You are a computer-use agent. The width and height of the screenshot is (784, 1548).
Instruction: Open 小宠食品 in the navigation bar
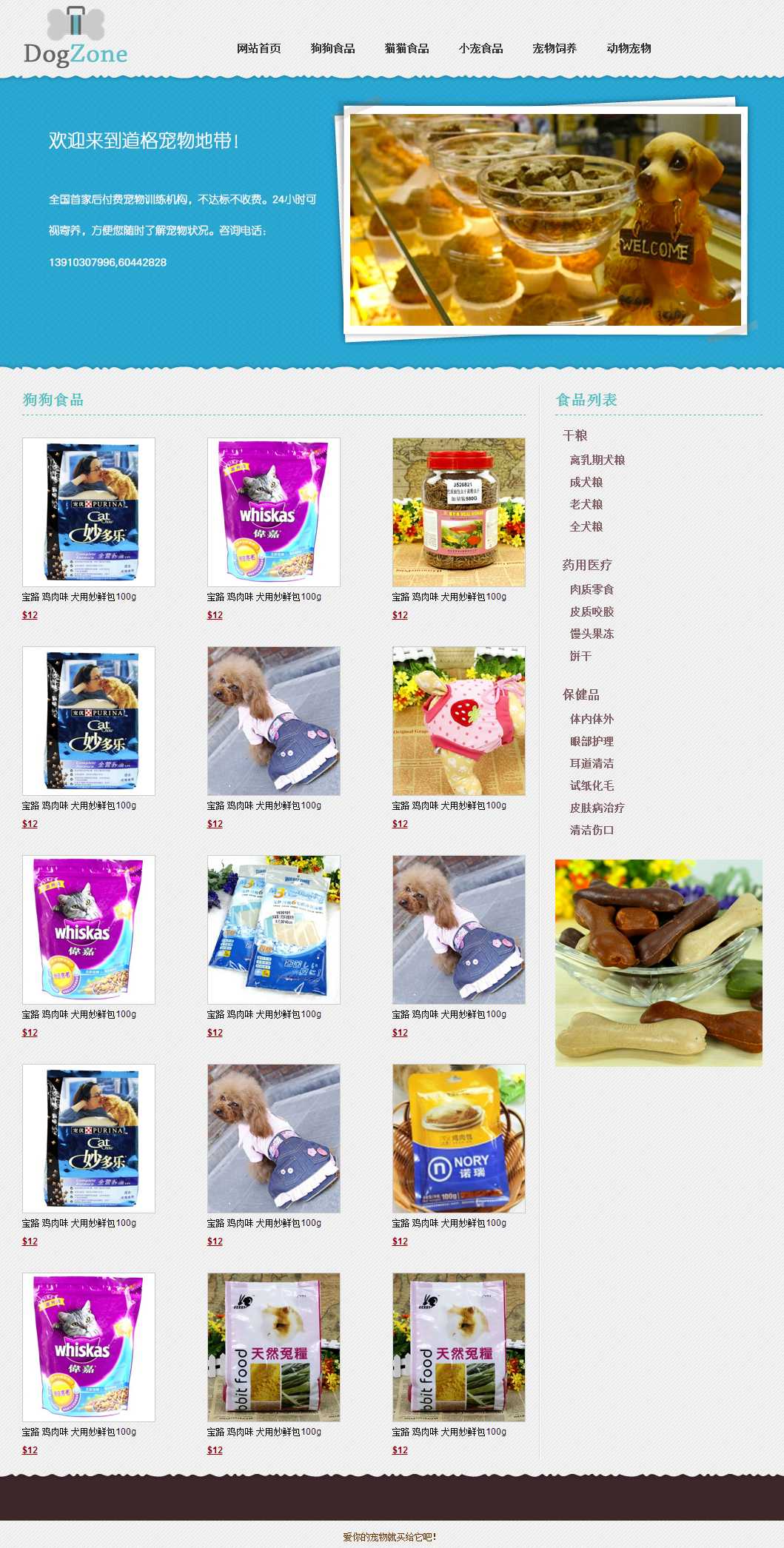click(x=480, y=48)
